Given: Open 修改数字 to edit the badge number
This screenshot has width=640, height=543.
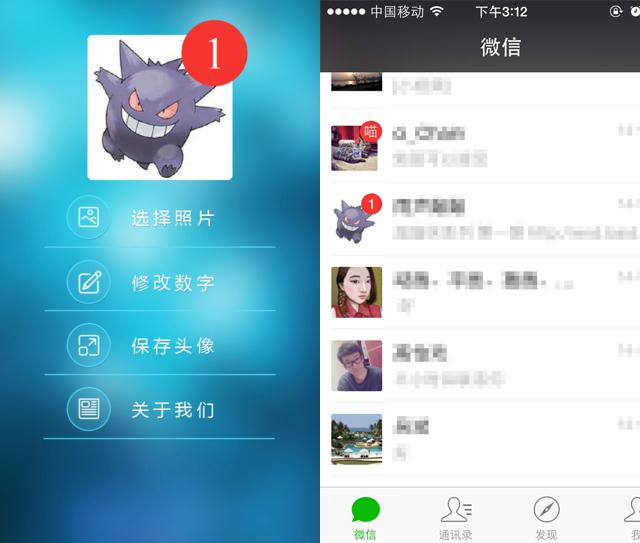Looking at the screenshot, I should click(x=160, y=282).
